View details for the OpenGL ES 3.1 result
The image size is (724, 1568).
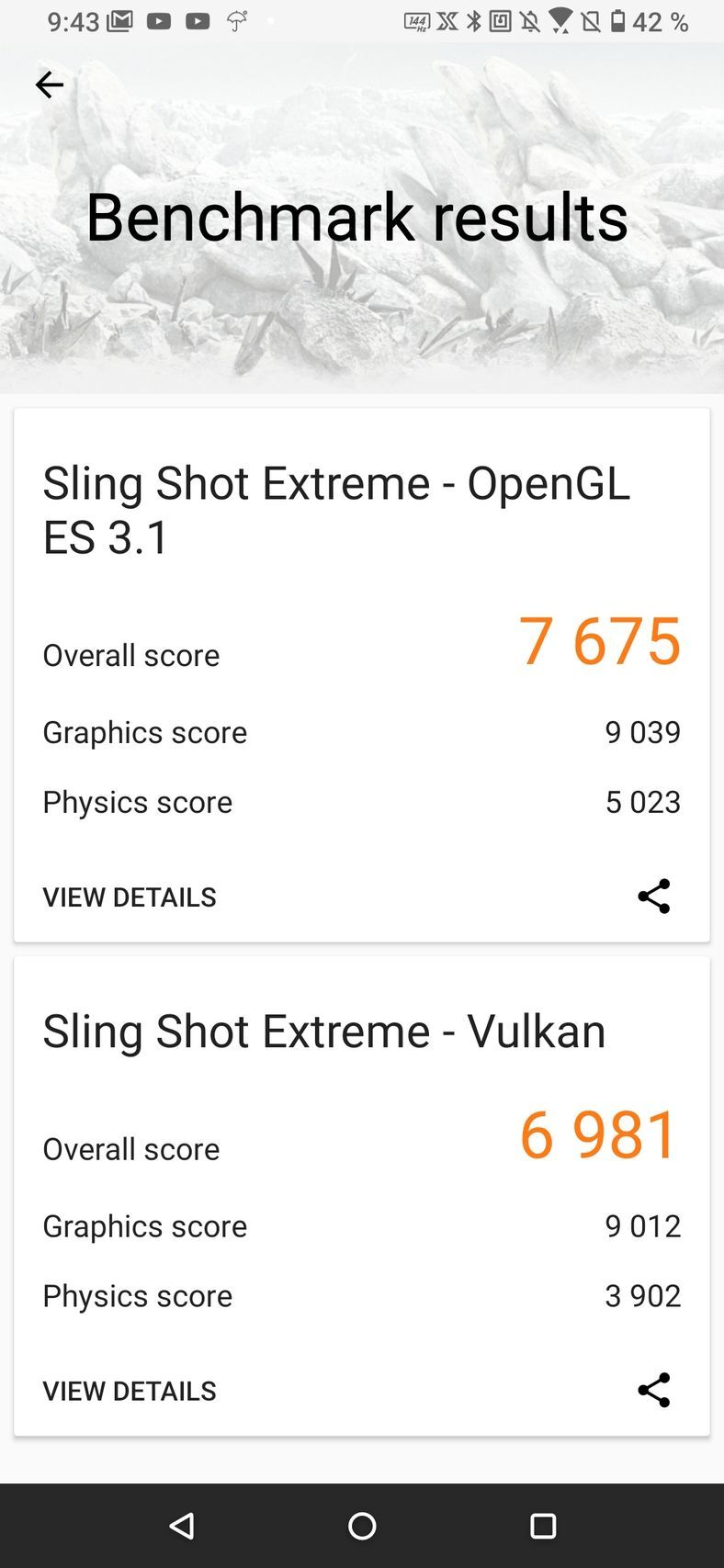130,897
